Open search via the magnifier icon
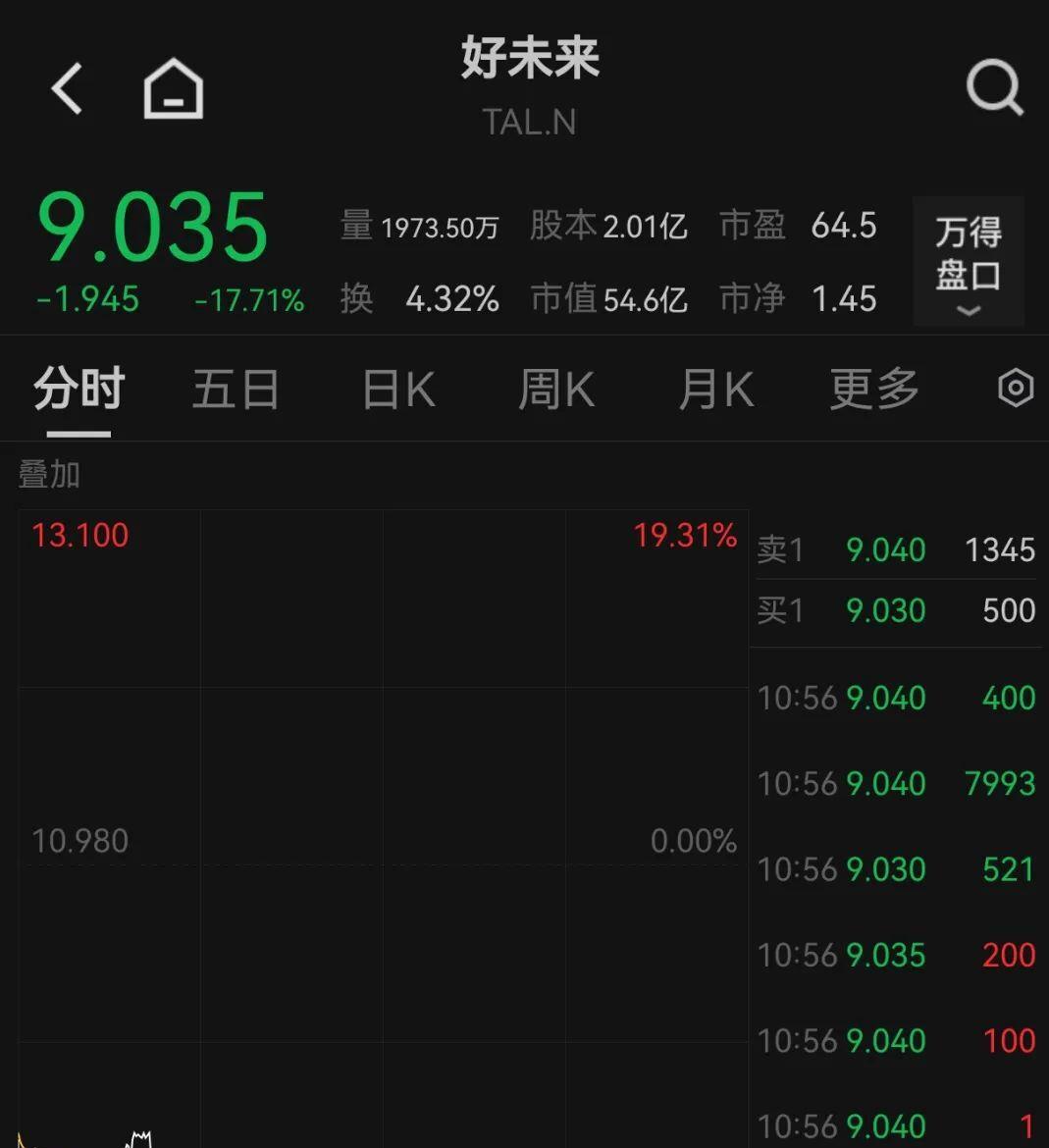Viewport: 1049px width, 1148px height. coord(995,86)
